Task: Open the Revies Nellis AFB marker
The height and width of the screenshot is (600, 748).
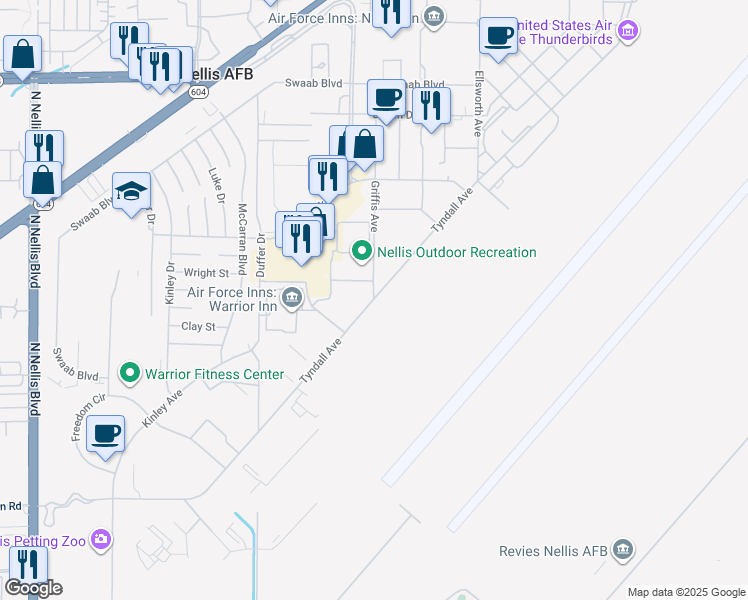Action: [623, 550]
